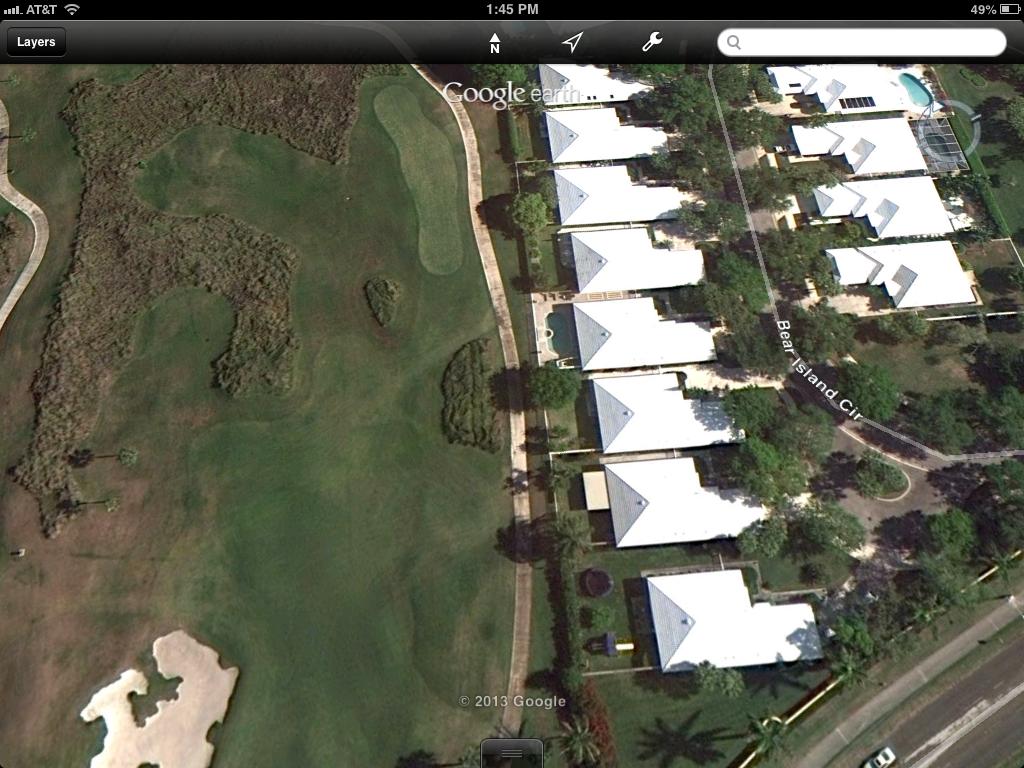Fly to my current location
Image resolution: width=1024 pixels, height=768 pixels.
pyautogui.click(x=572, y=42)
